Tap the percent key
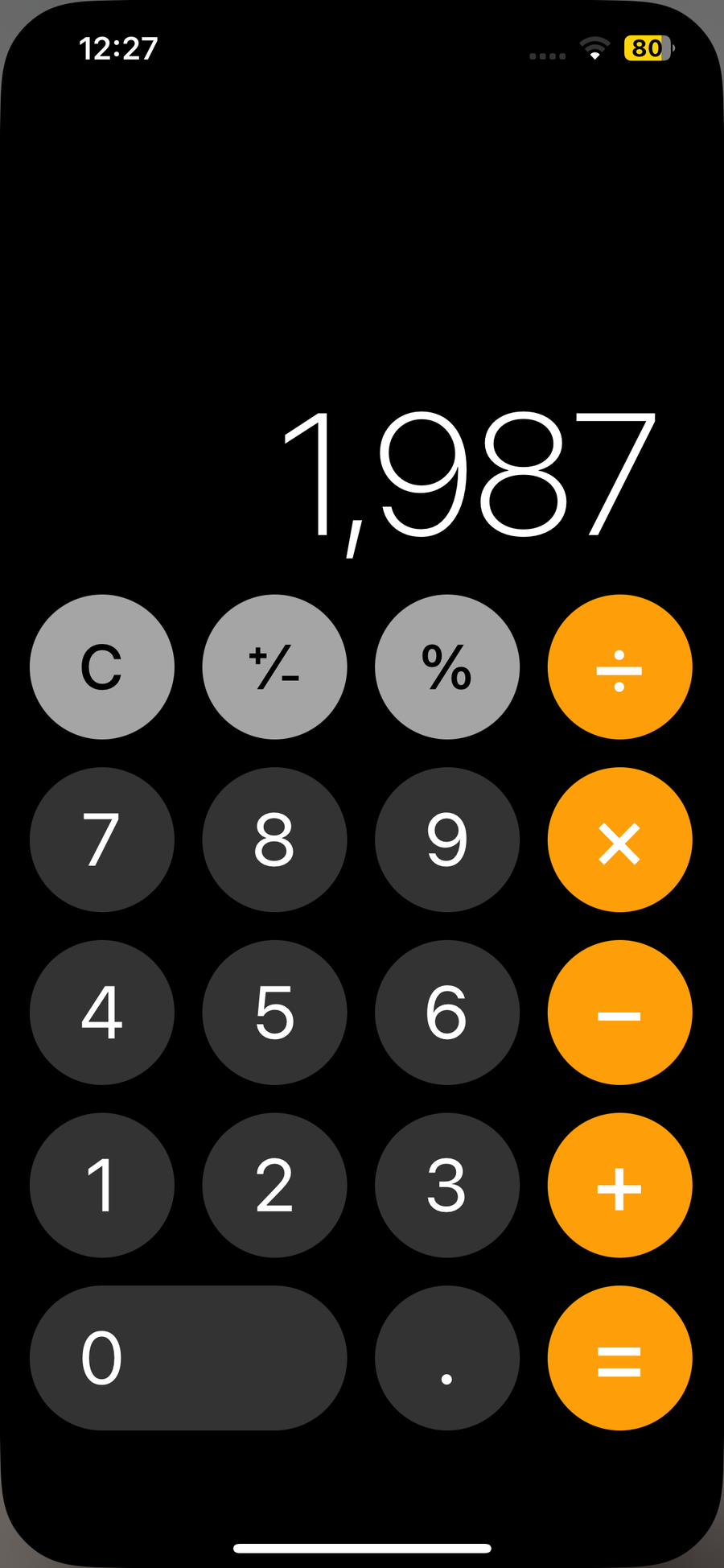Screen dimensions: 724x1568 pos(447,667)
